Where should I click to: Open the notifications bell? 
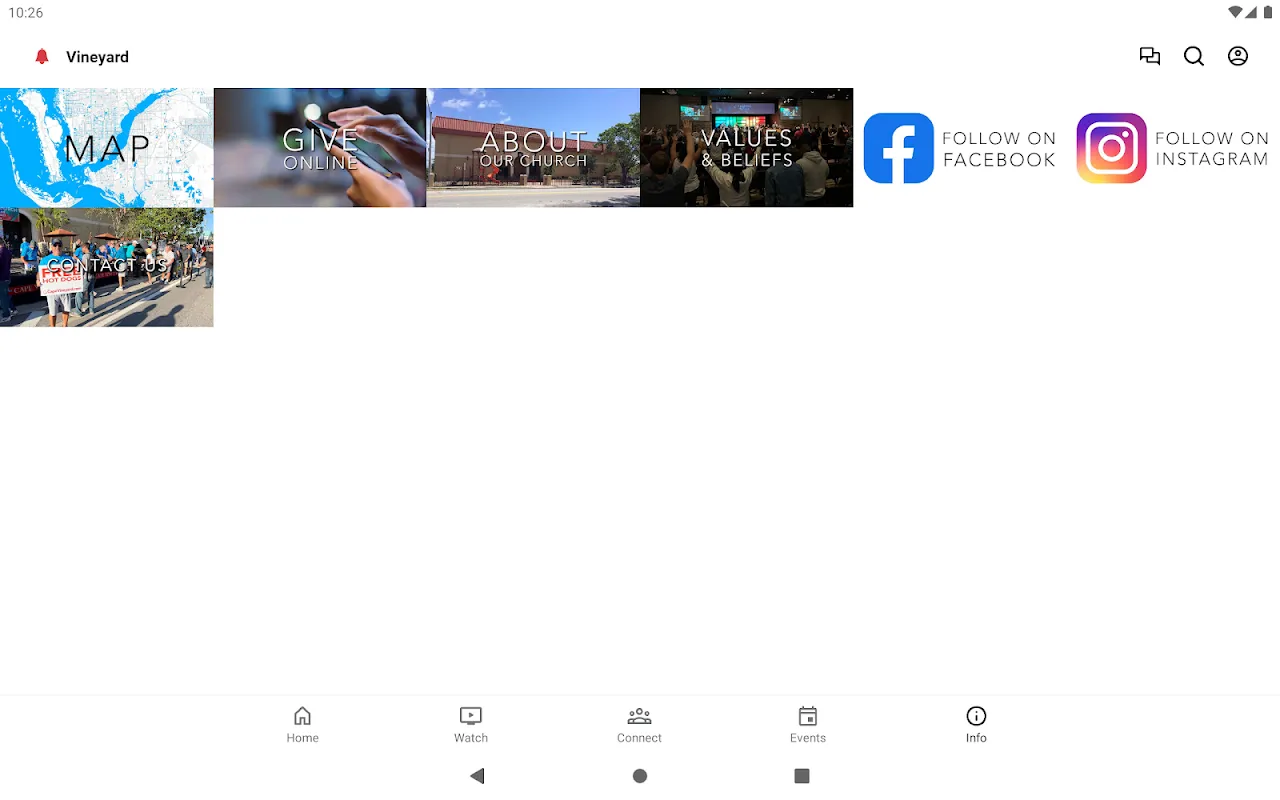[x=42, y=57]
